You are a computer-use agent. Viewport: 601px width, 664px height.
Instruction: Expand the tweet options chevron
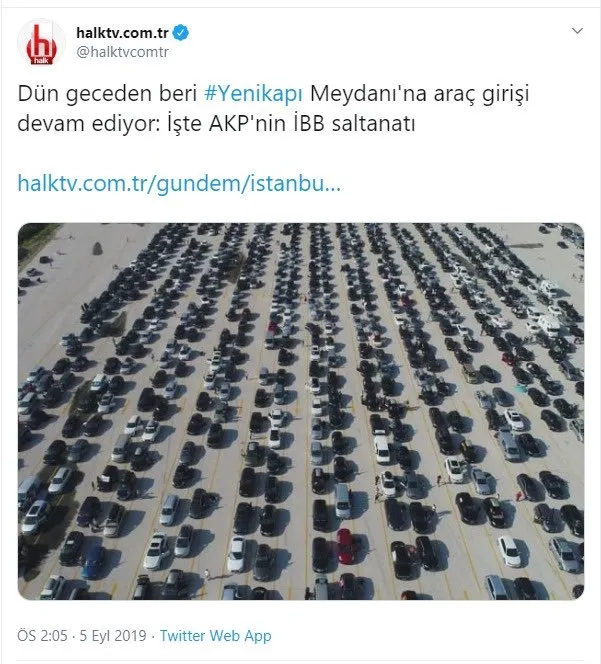pyautogui.click(x=576, y=31)
